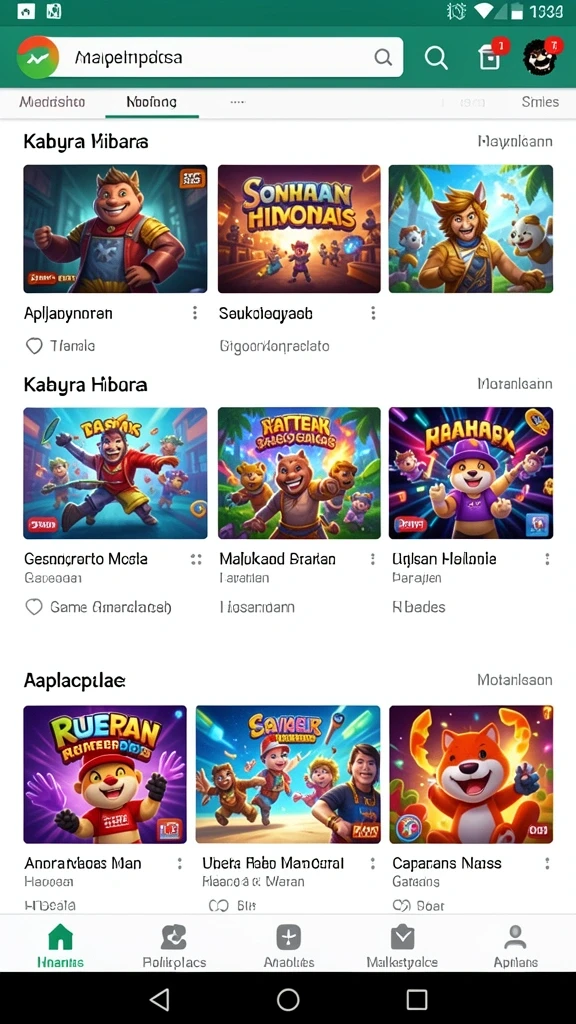Switch to the Smles tab
Image resolution: width=576 pixels, height=1024 pixels.
click(540, 102)
